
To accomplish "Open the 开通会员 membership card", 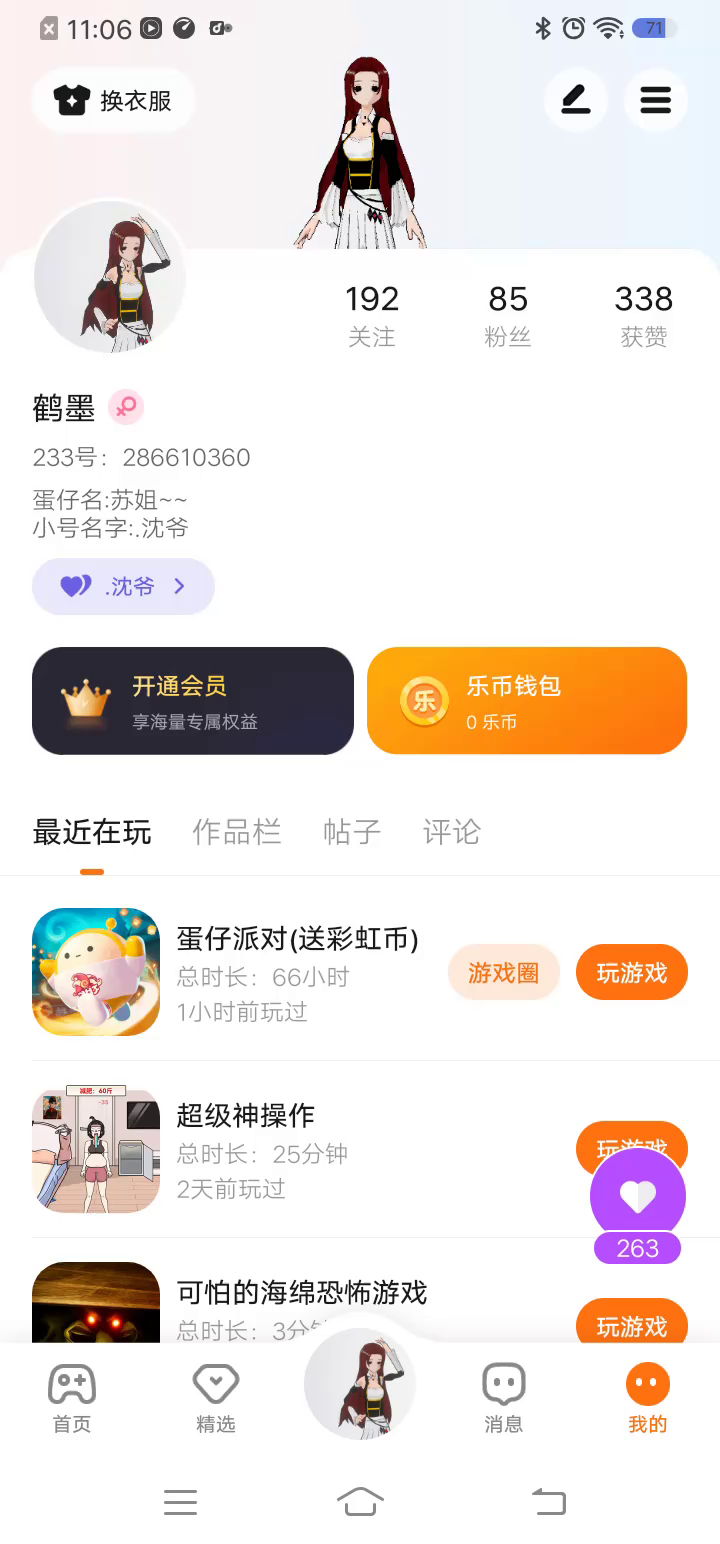I will [x=193, y=701].
